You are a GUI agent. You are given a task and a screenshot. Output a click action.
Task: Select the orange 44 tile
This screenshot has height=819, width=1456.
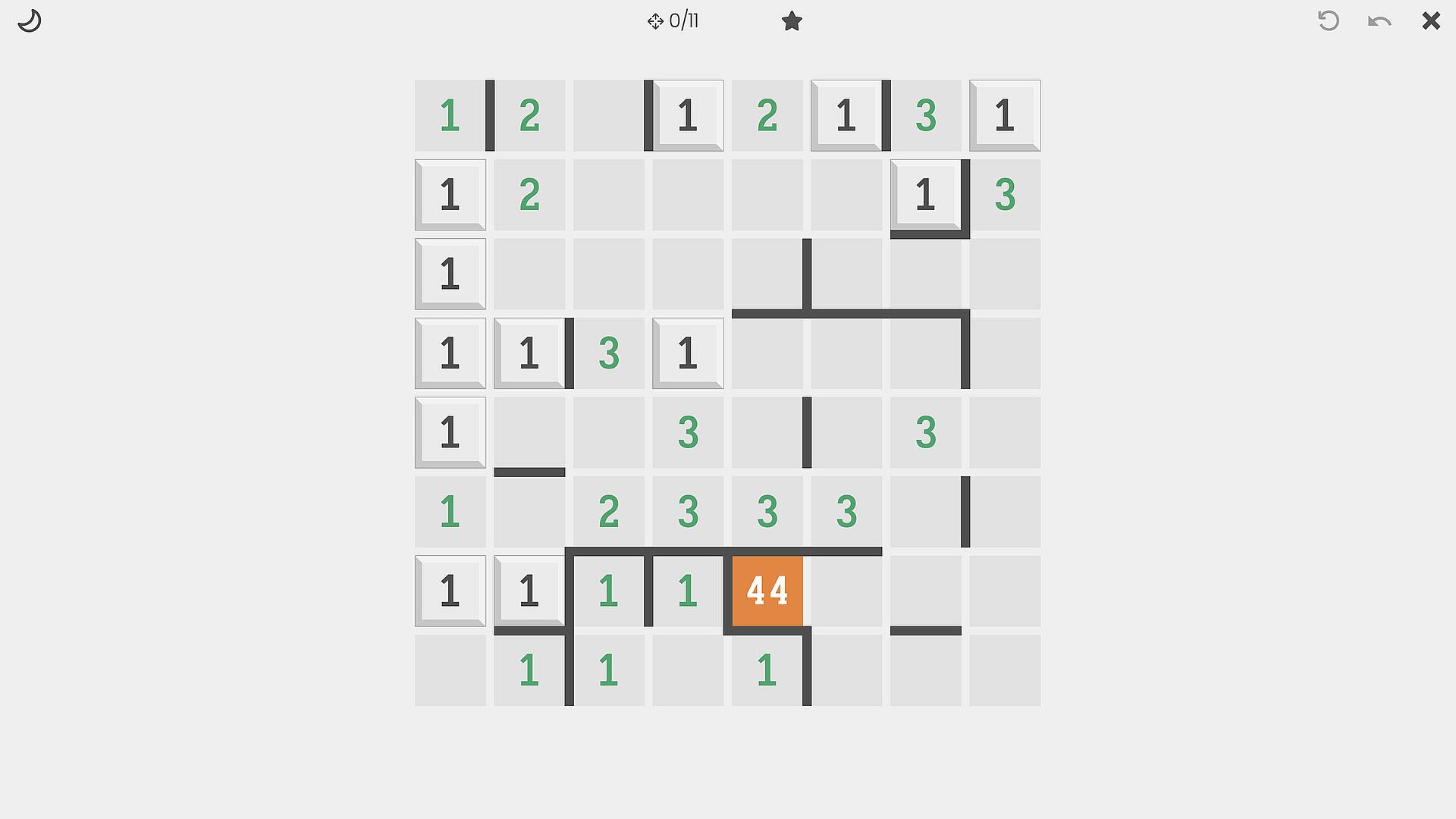pyautogui.click(x=767, y=591)
